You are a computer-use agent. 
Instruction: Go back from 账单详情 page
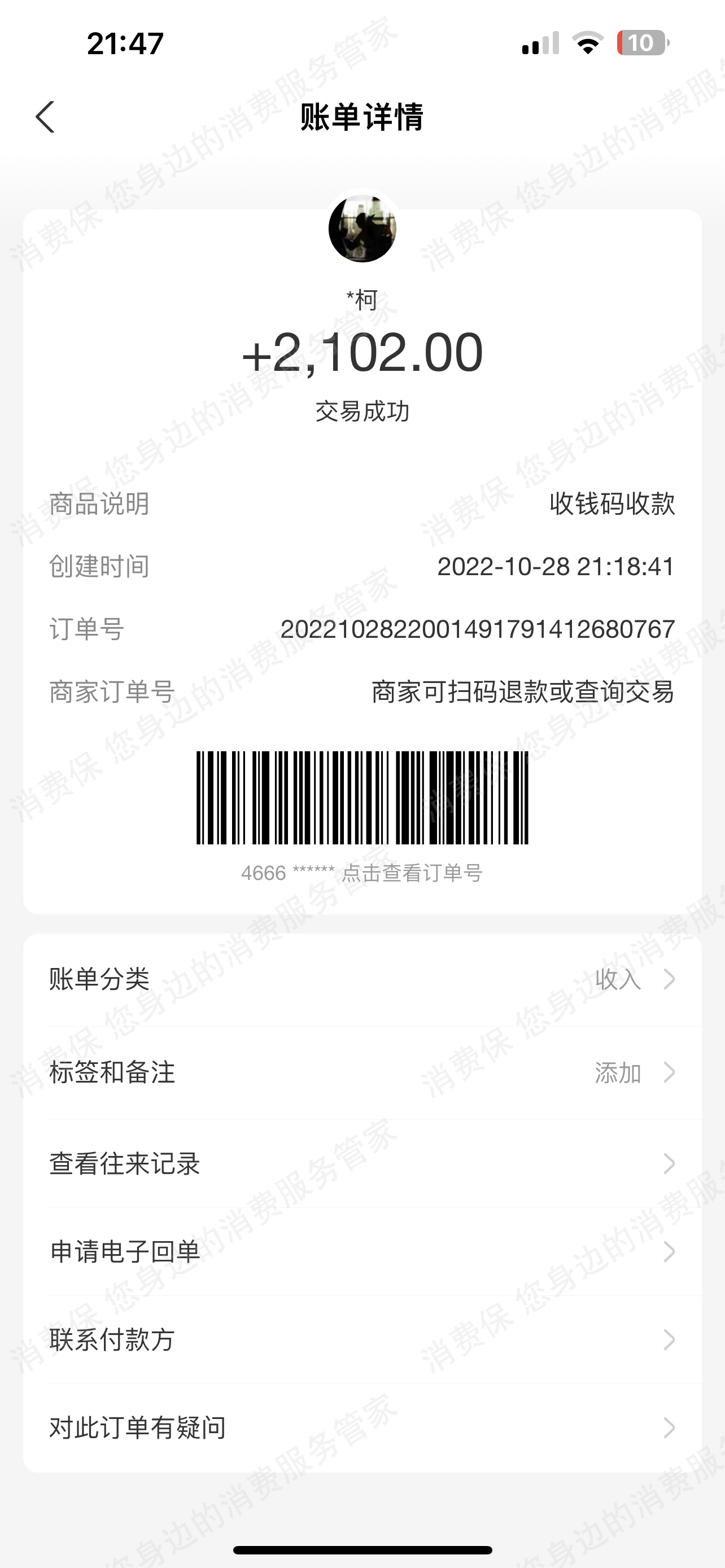(x=46, y=117)
